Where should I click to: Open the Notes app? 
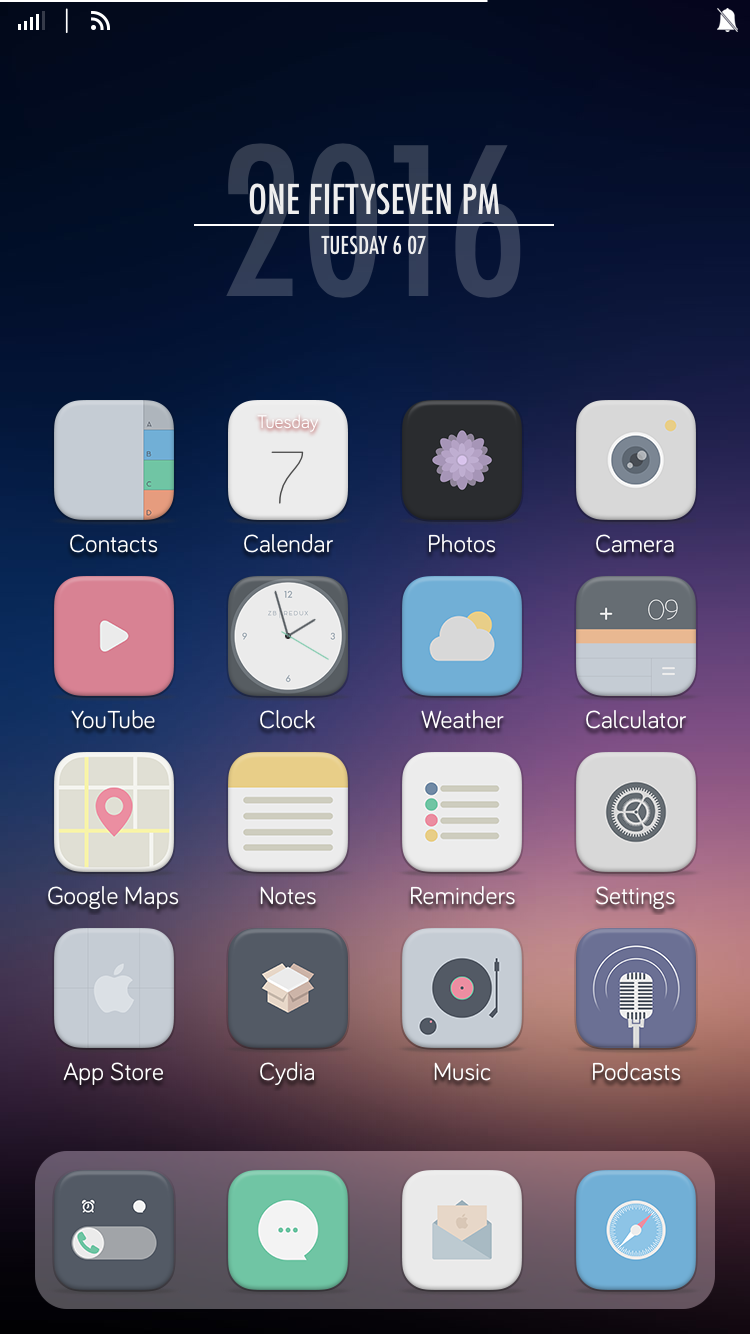[x=288, y=812]
